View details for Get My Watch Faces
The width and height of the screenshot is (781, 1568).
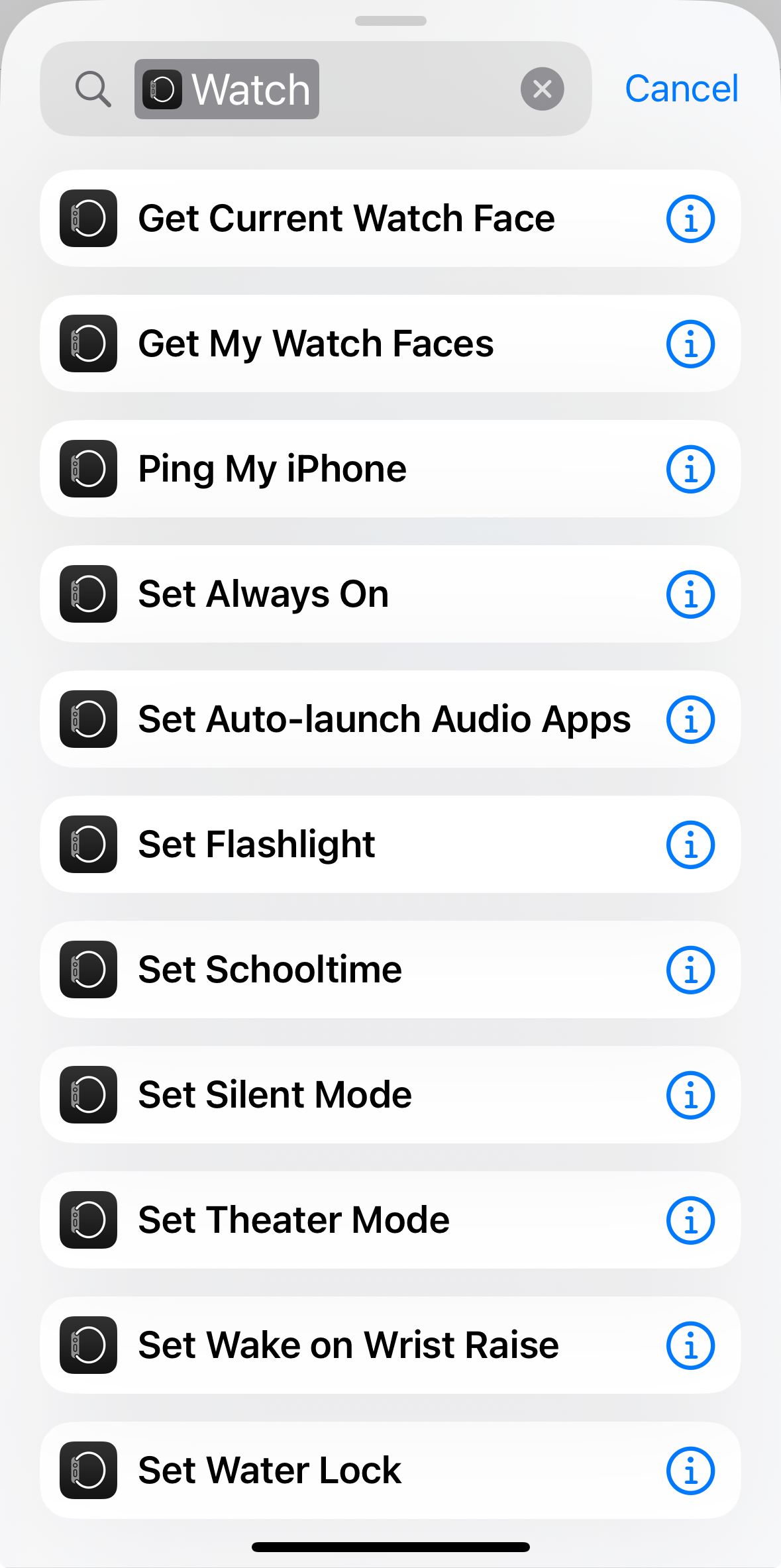click(690, 344)
